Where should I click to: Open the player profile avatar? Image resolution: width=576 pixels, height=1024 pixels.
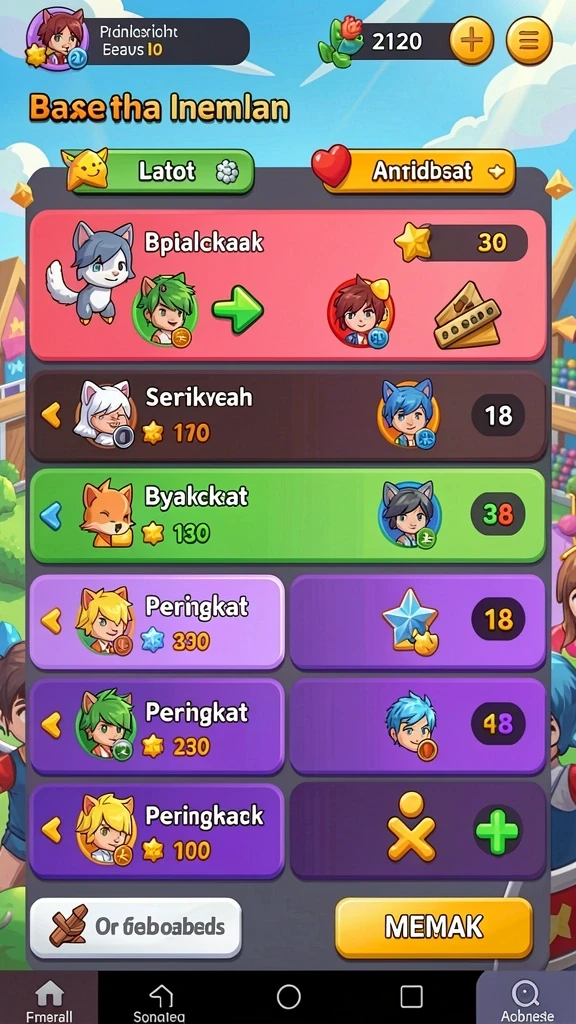coord(57,38)
